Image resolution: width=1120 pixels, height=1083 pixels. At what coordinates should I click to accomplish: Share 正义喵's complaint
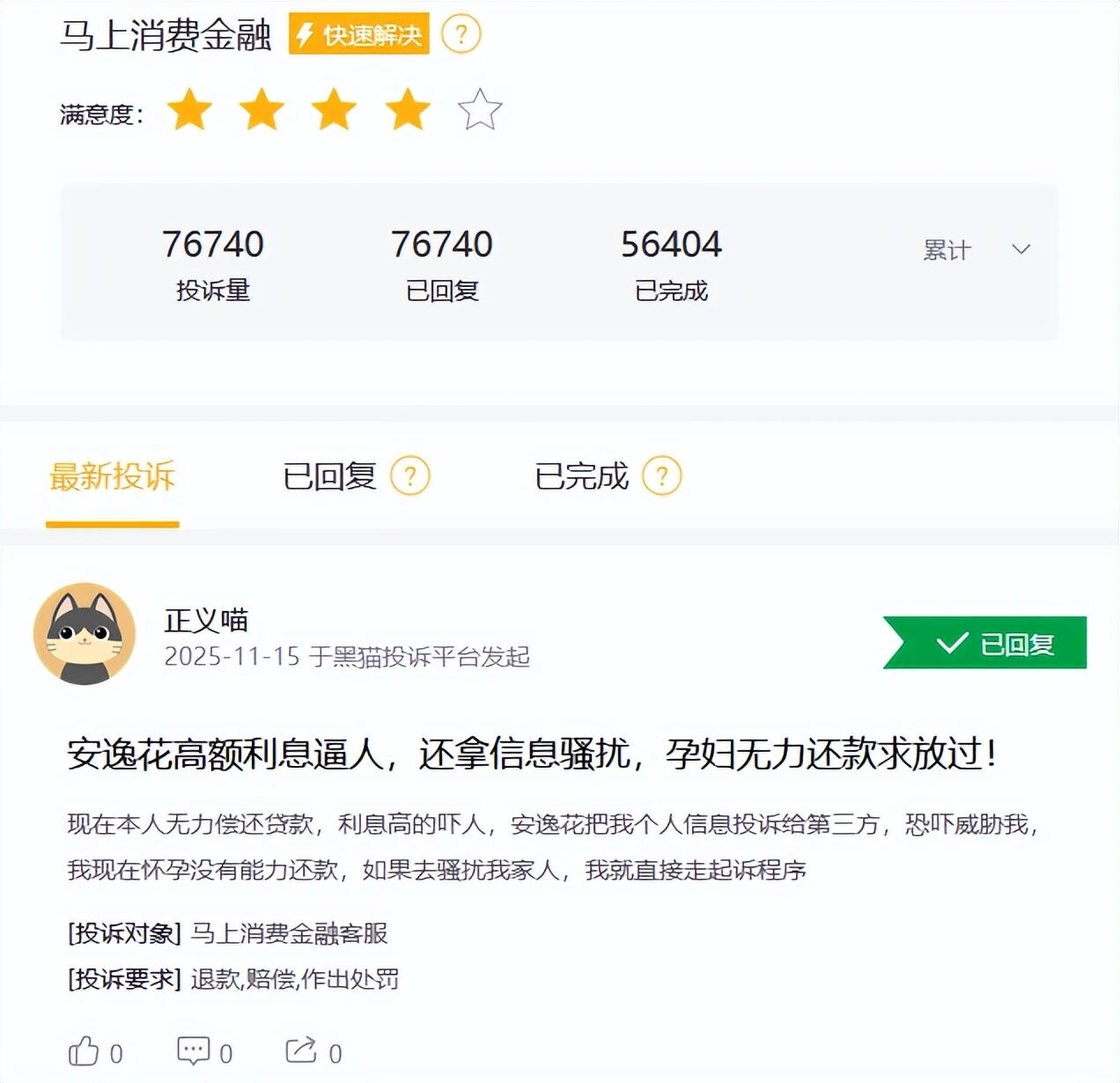[x=301, y=1051]
